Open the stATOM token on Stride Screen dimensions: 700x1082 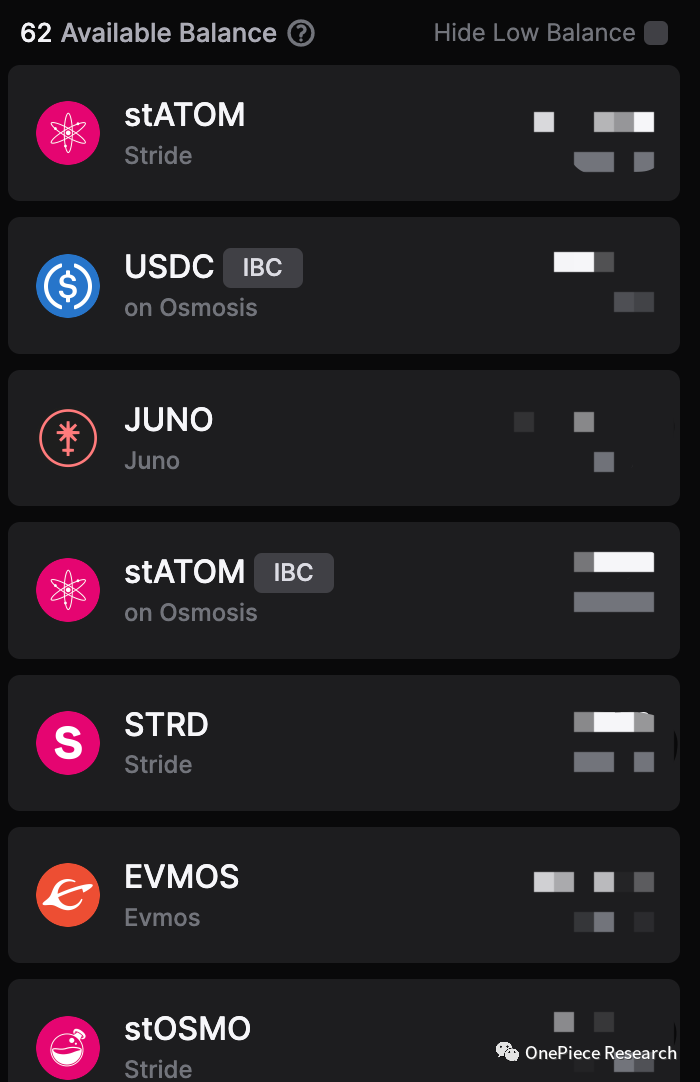343,133
